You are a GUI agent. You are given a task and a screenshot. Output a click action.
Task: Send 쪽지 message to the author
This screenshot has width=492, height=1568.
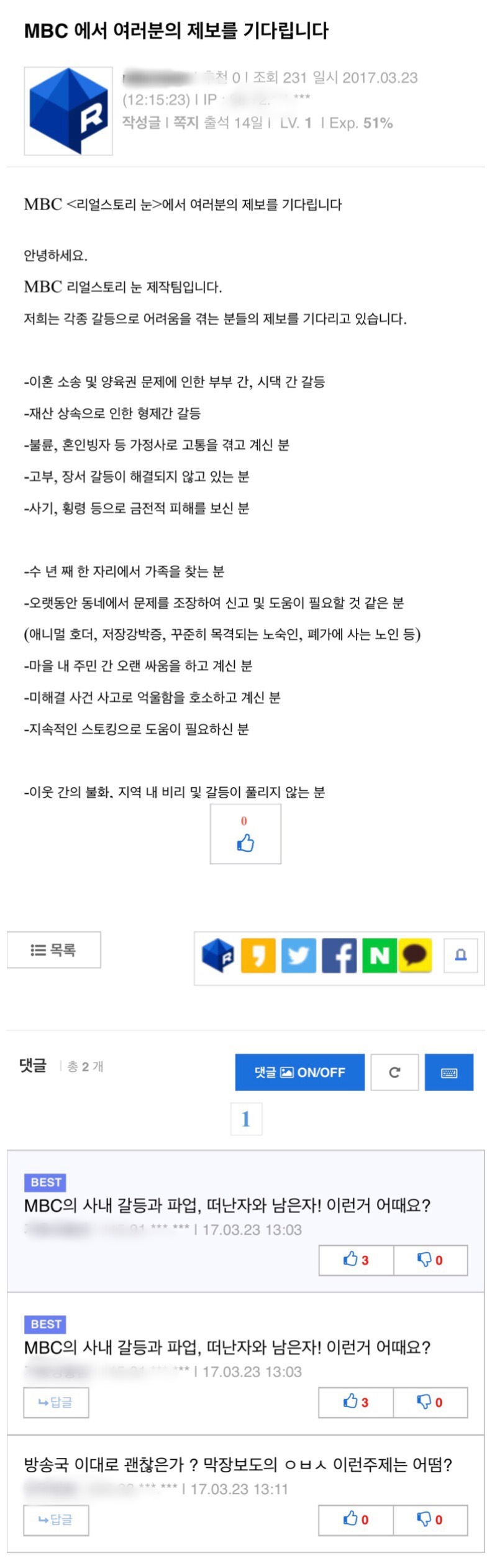185,122
